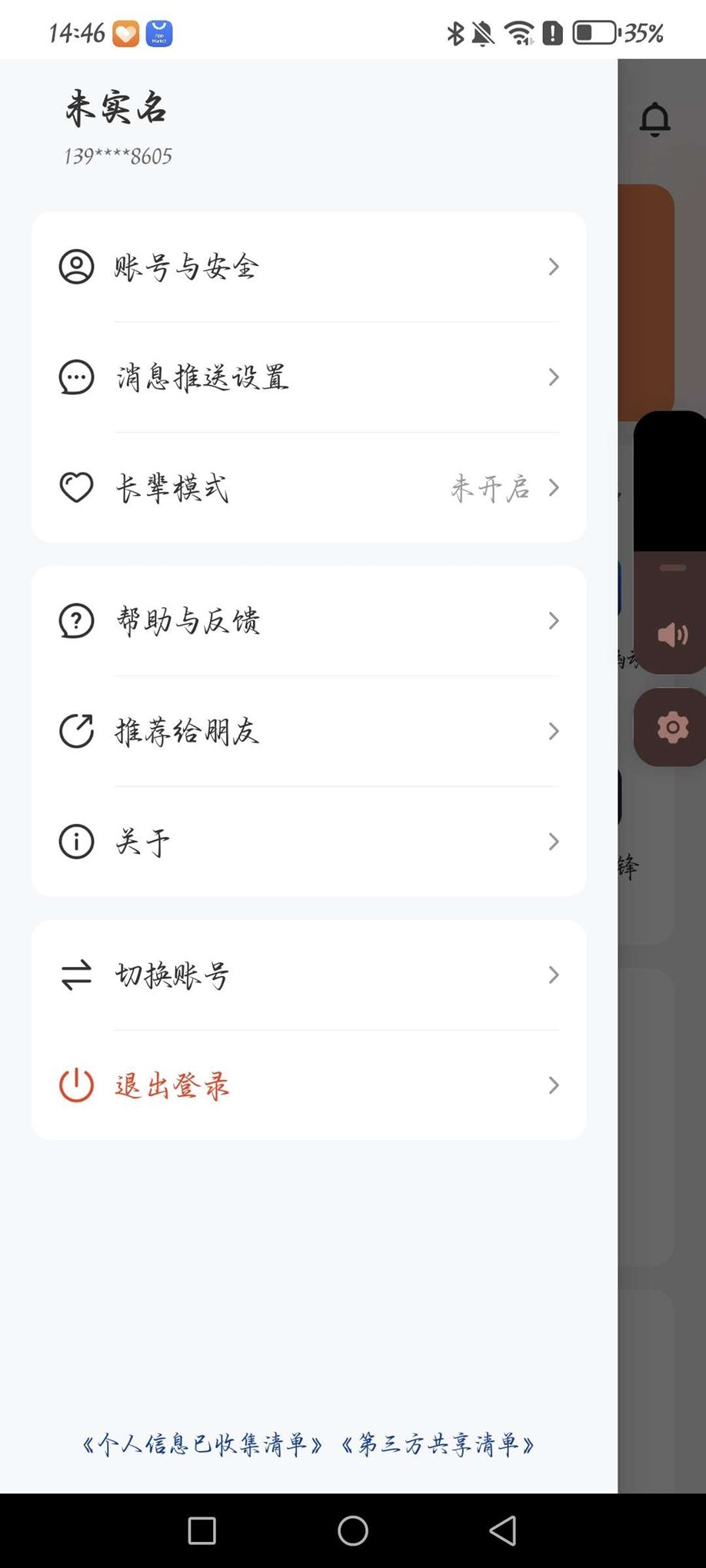The image size is (706, 1568).
Task: Select 切换账号
Action: point(308,975)
